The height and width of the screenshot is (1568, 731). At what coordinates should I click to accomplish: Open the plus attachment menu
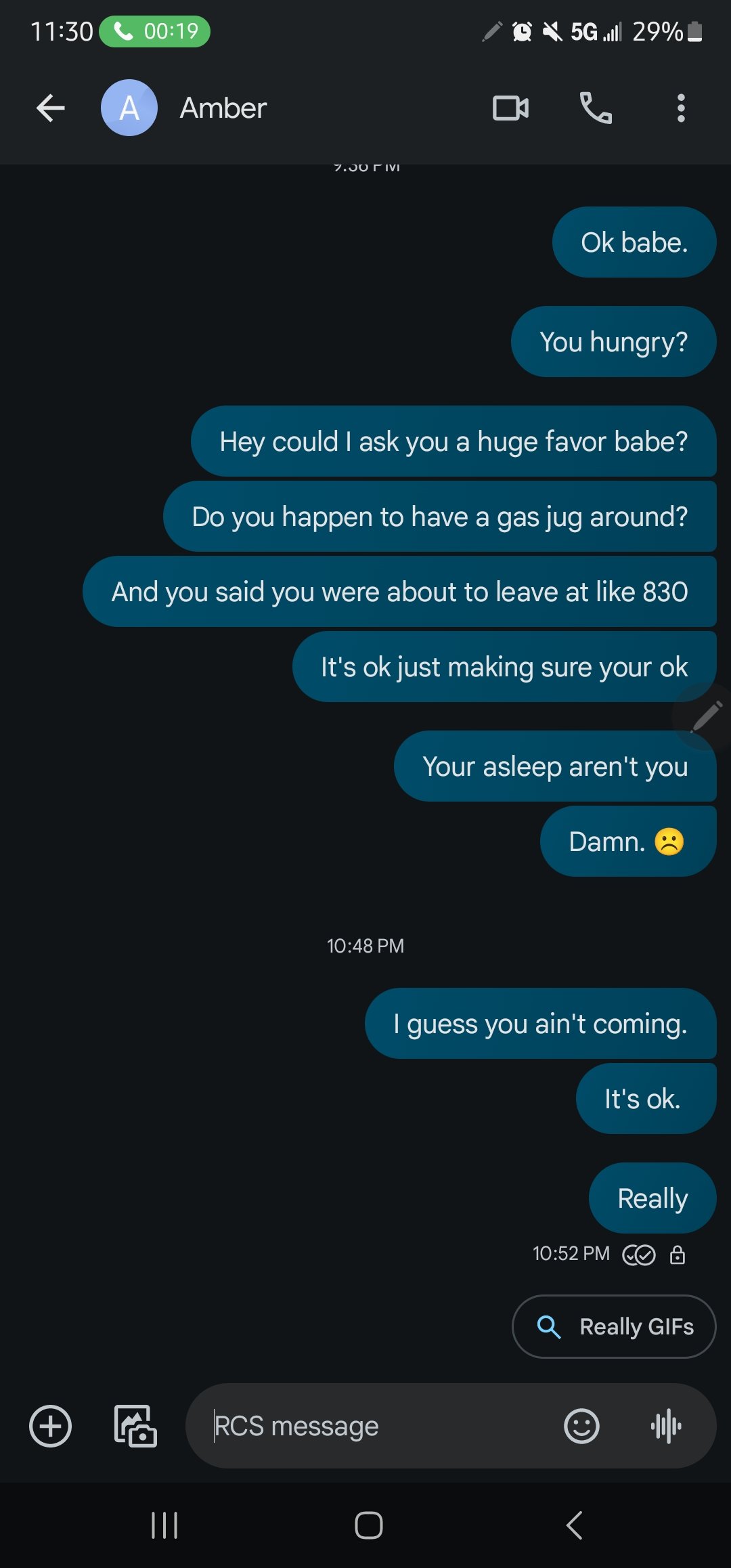[x=50, y=1426]
